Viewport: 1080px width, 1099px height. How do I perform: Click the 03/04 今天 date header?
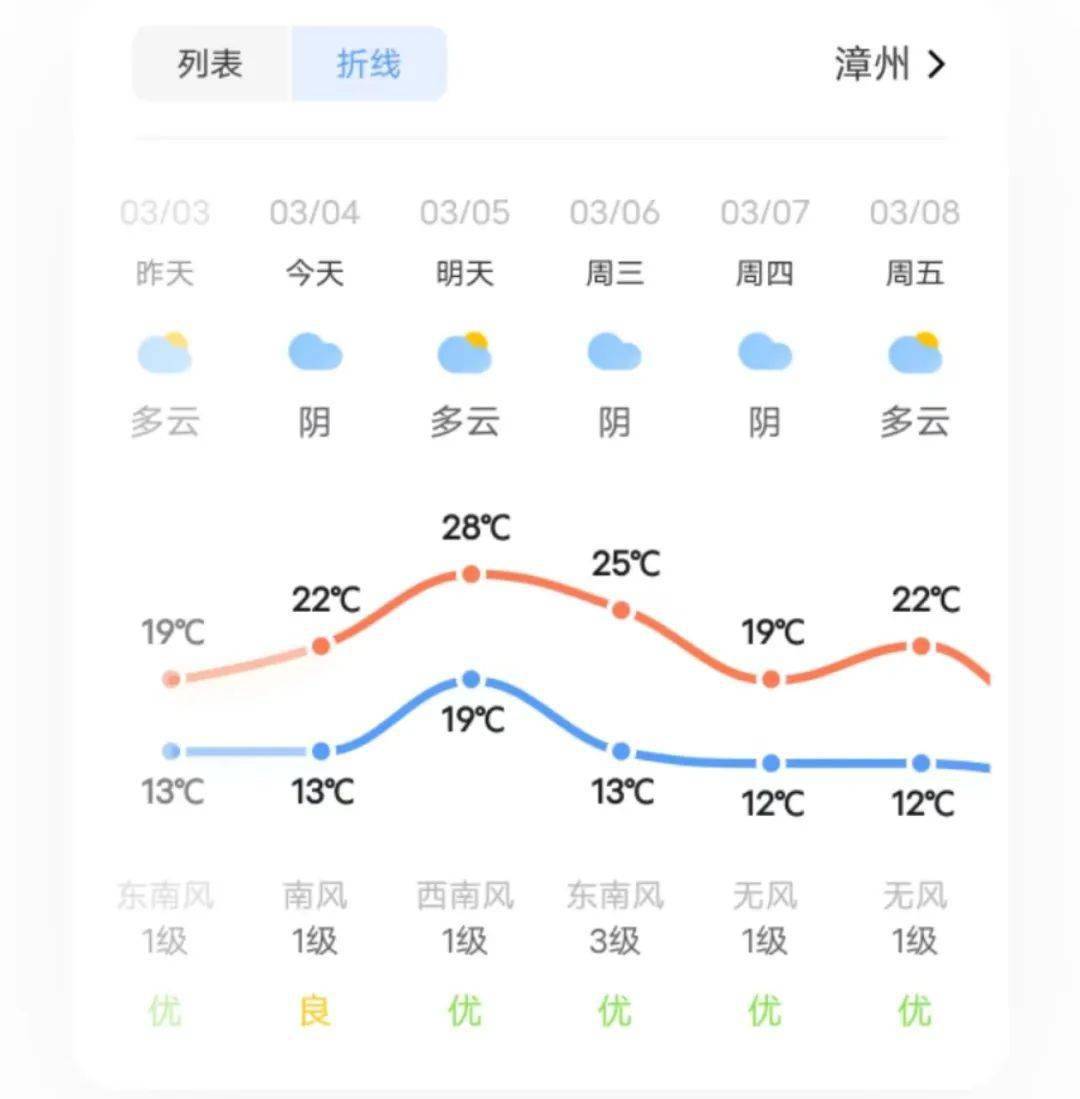click(x=316, y=240)
